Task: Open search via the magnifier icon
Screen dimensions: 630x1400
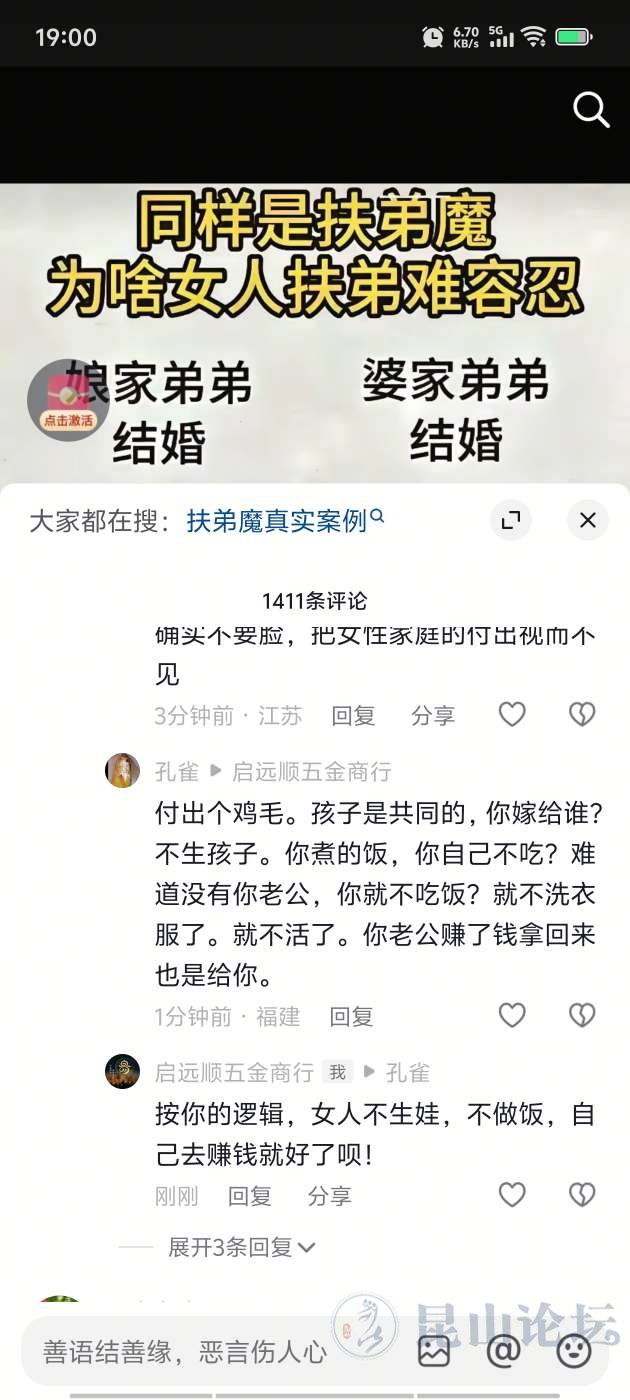Action: point(590,110)
